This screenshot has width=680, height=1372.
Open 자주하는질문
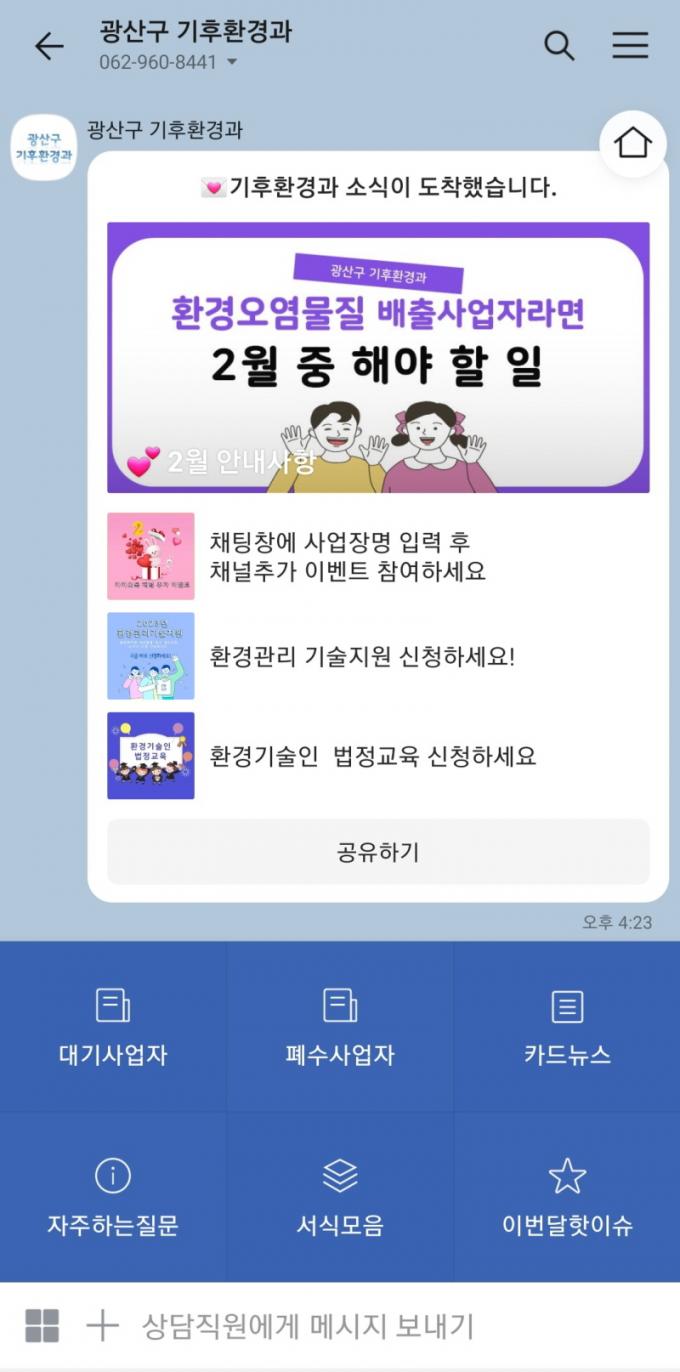click(113, 1197)
